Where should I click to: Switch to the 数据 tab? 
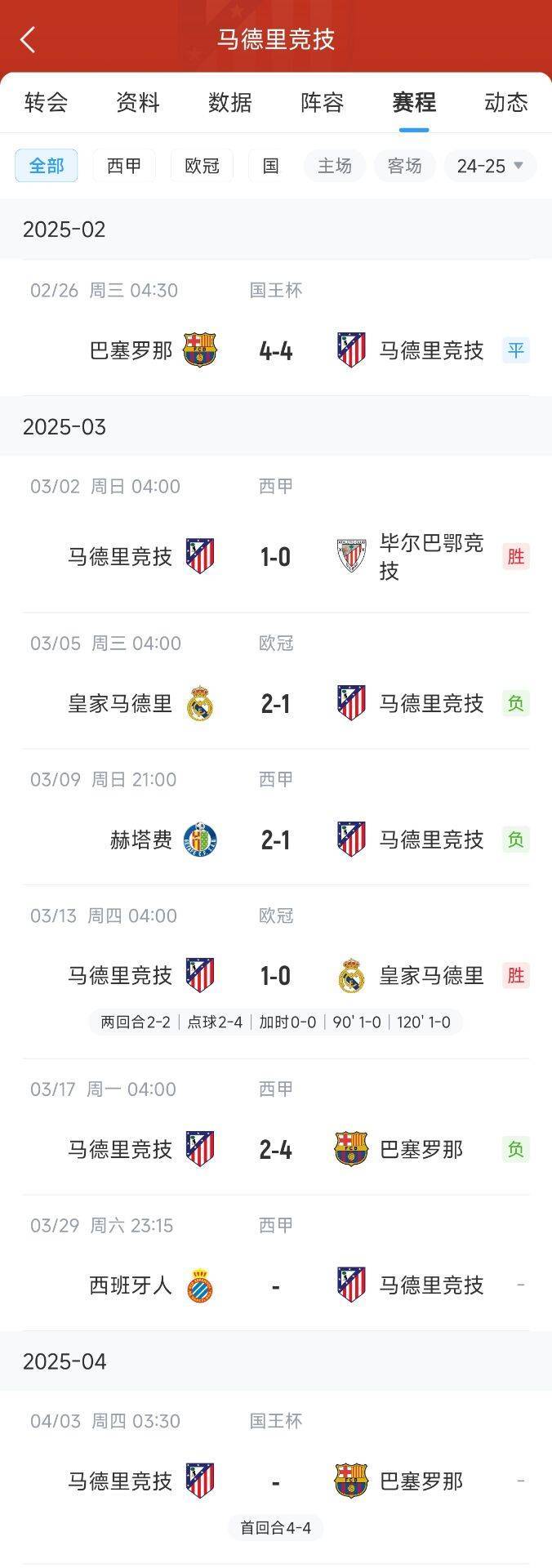(x=229, y=103)
